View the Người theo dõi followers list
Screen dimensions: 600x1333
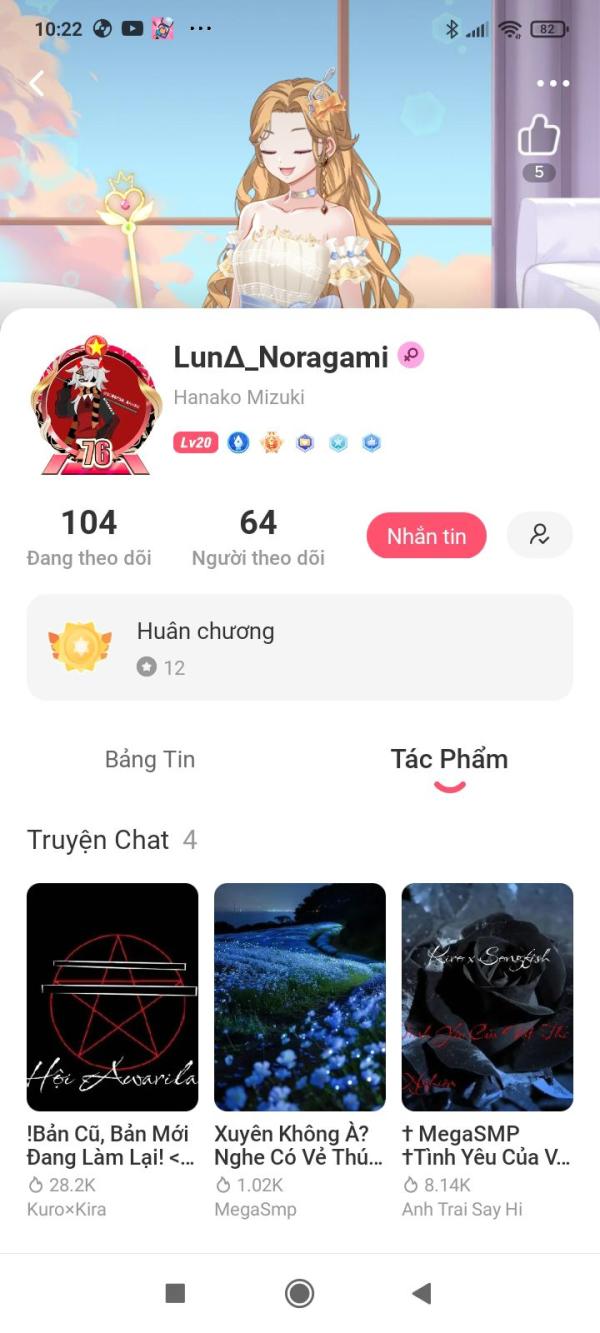[x=258, y=537]
